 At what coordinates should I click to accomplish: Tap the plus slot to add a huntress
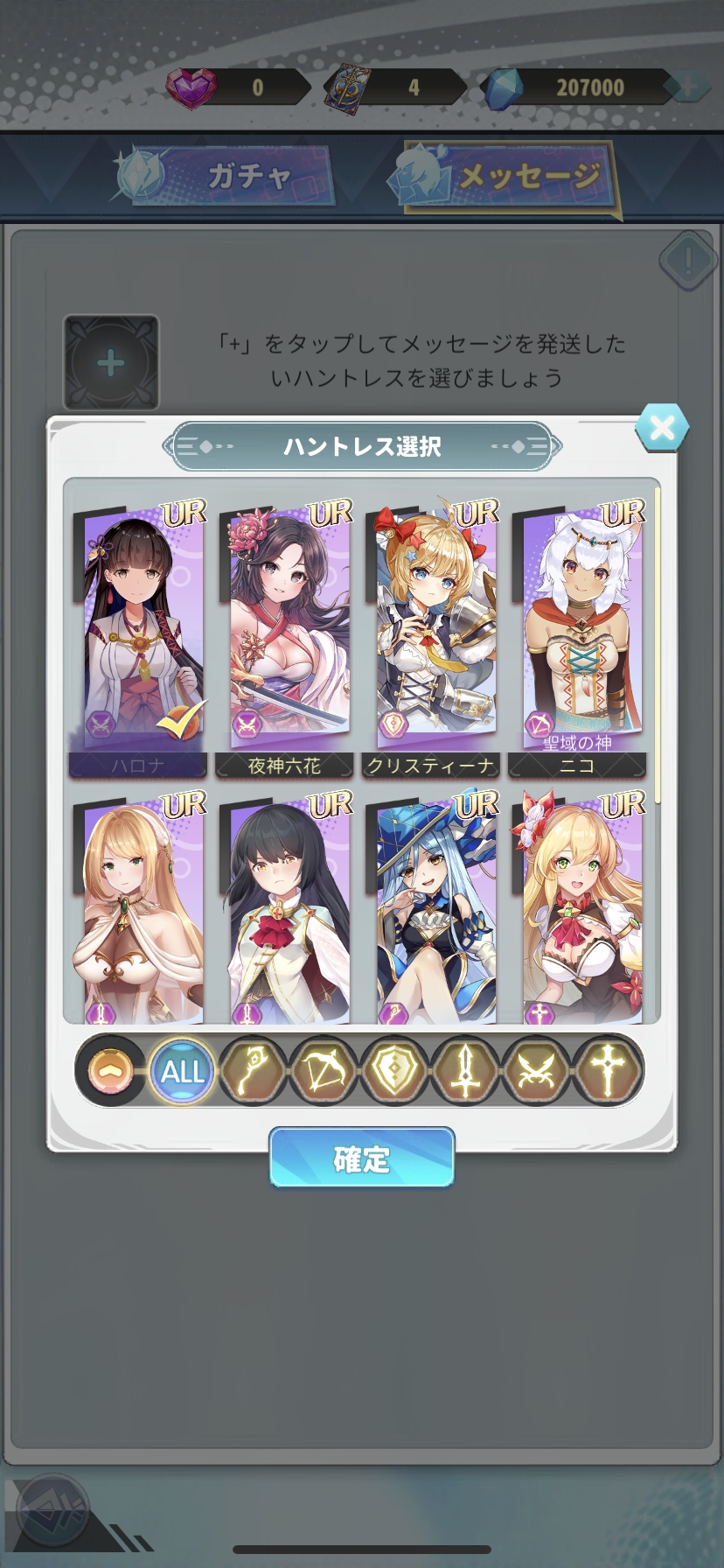111,363
